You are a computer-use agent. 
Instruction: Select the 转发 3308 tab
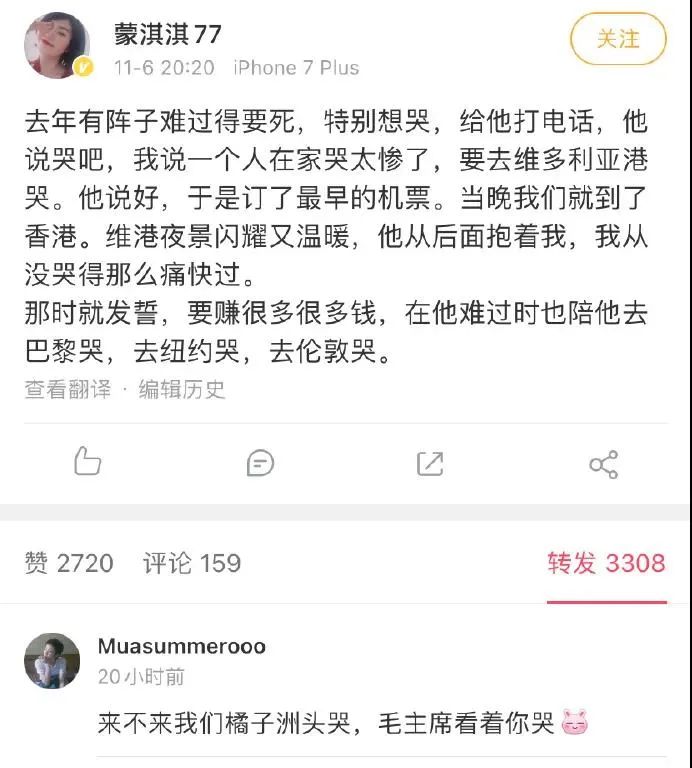(x=605, y=563)
